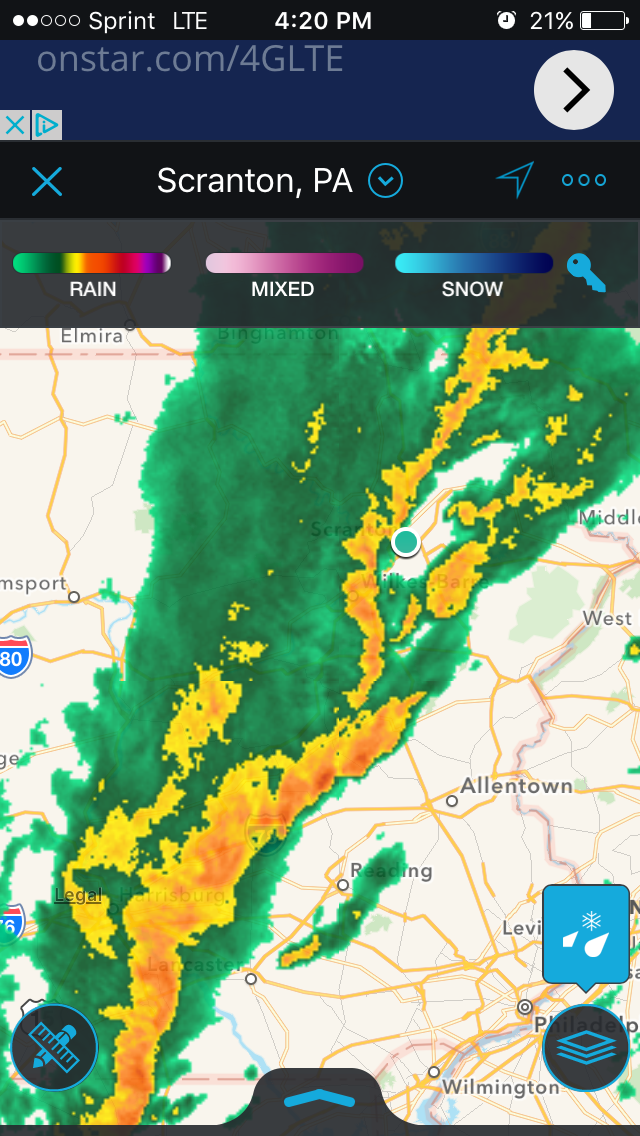Viewport: 640px width, 1136px height.
Task: Dismiss the ad with the X icon
Action: (14, 125)
